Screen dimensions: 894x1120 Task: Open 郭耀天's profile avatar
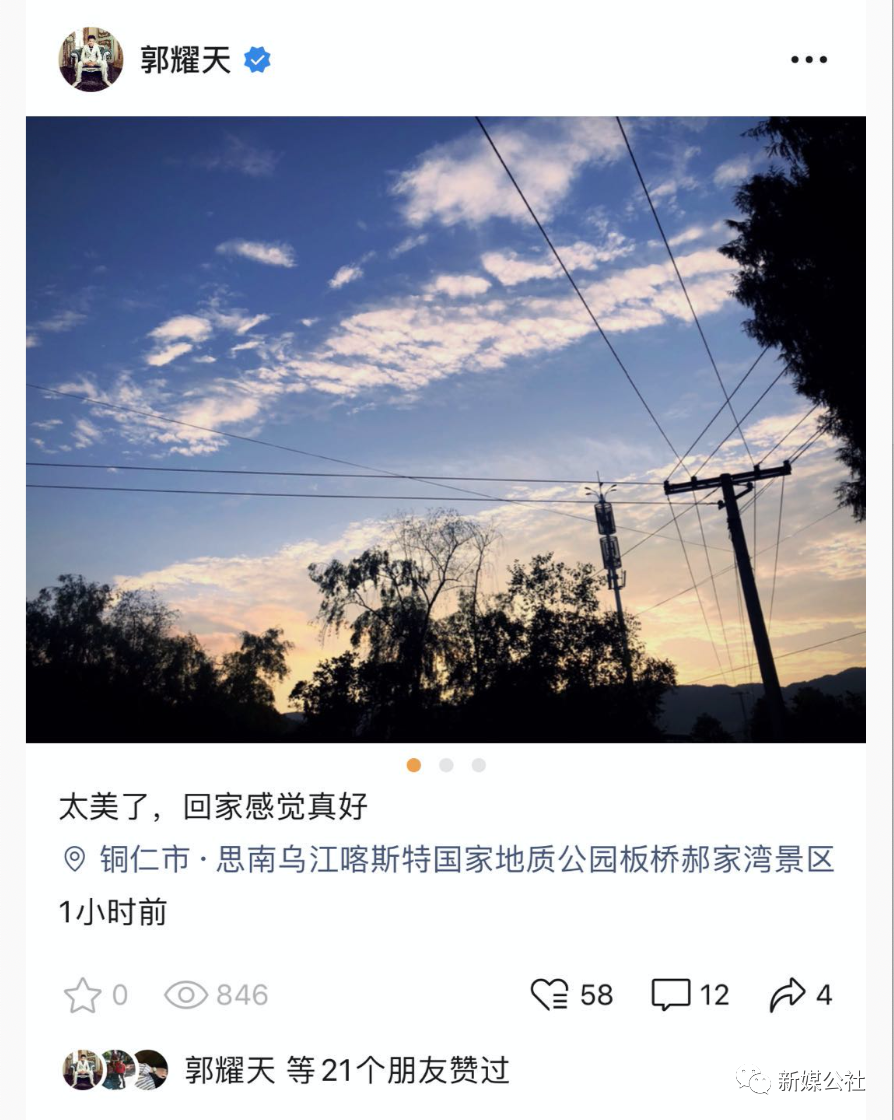click(91, 59)
